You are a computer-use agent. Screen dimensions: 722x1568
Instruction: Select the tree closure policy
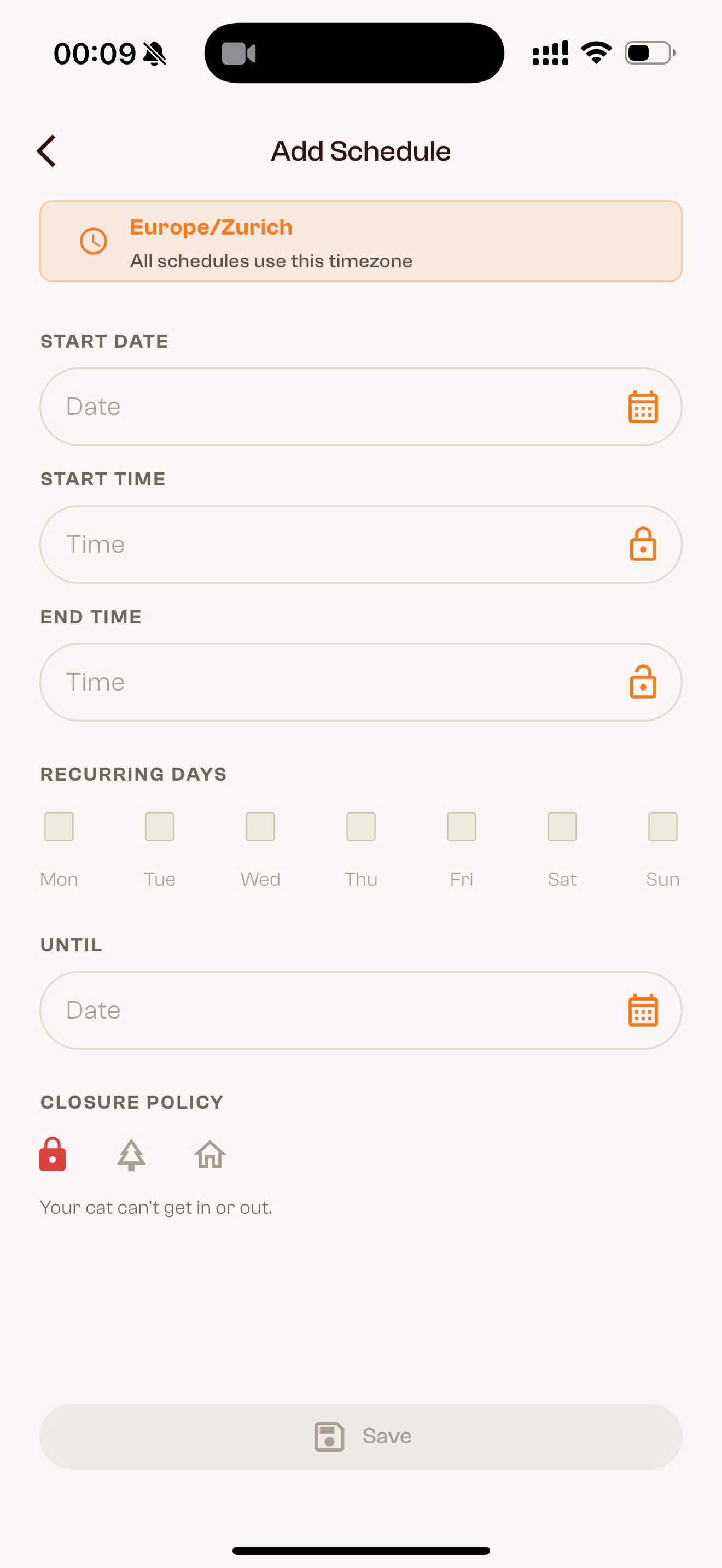(131, 1154)
